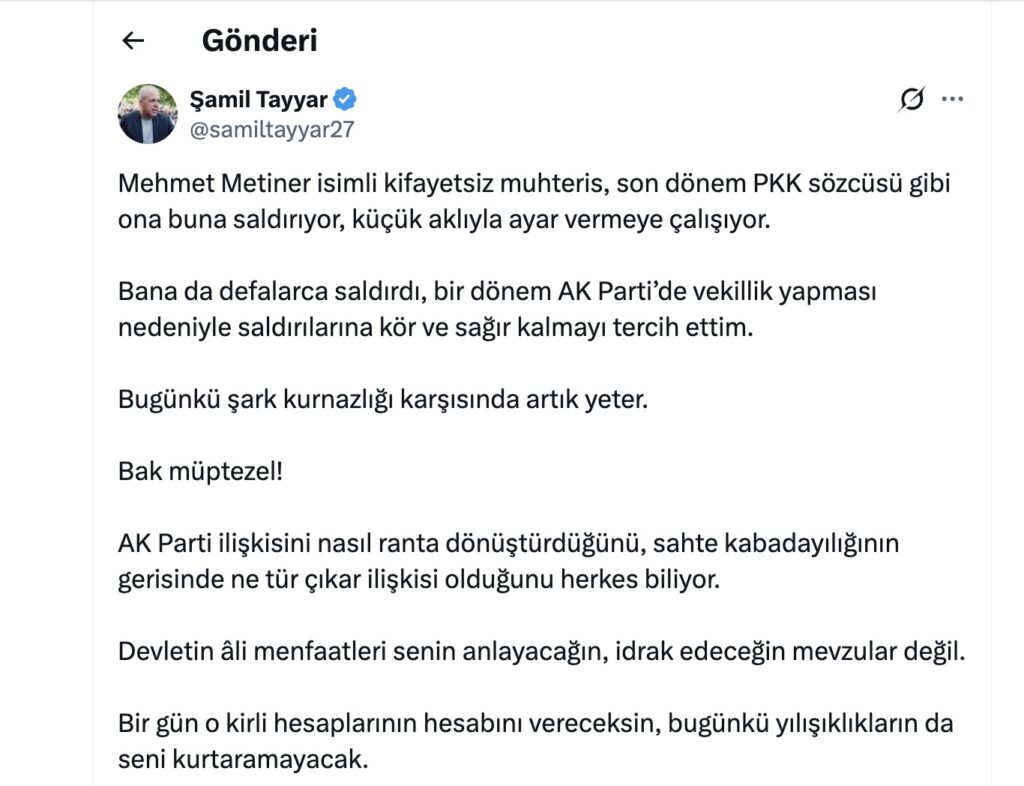Open the post's overflow menu
This screenshot has width=1024, height=786.
952,99
